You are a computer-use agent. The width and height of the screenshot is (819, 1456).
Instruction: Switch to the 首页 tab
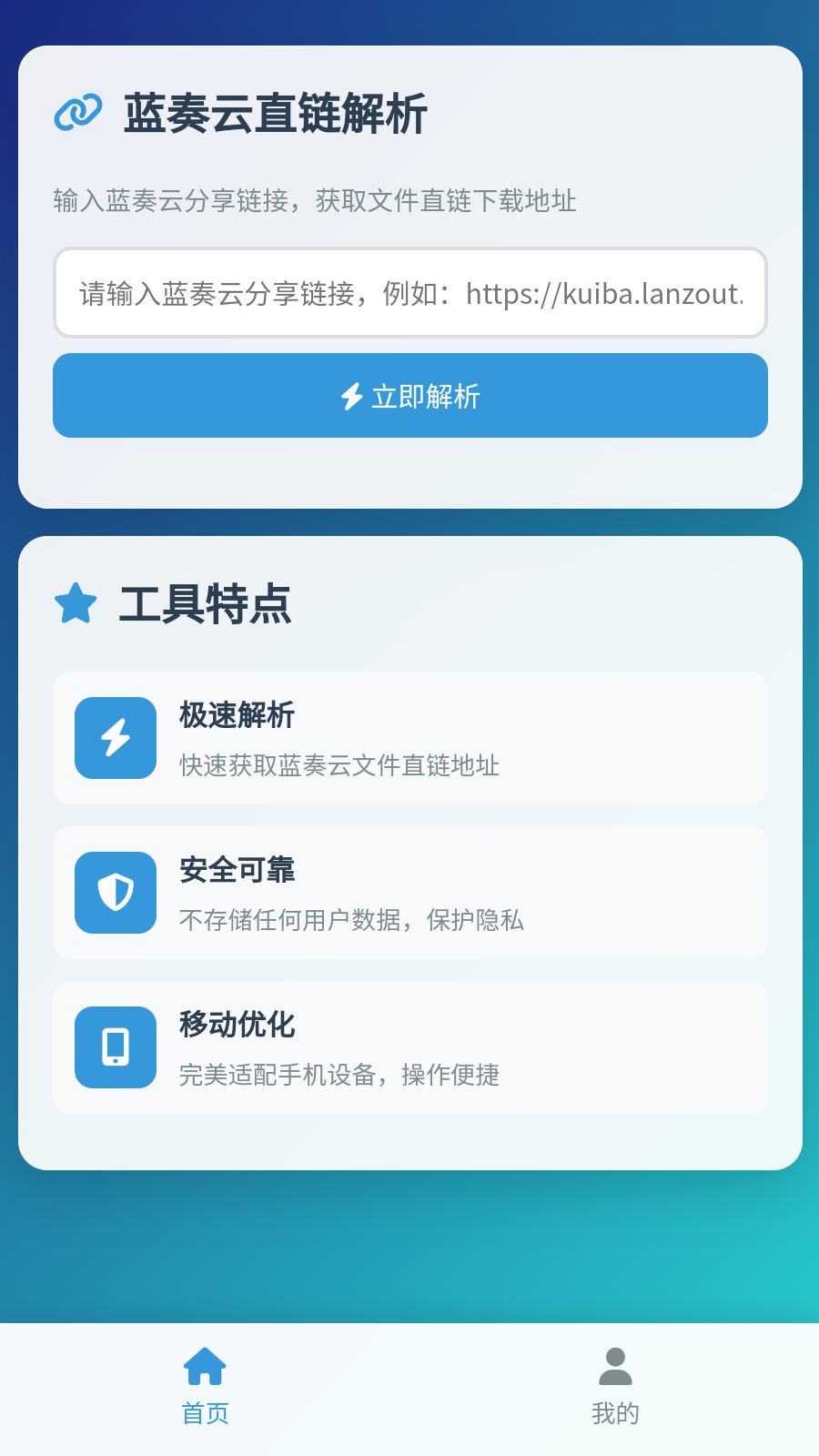[x=205, y=1388]
